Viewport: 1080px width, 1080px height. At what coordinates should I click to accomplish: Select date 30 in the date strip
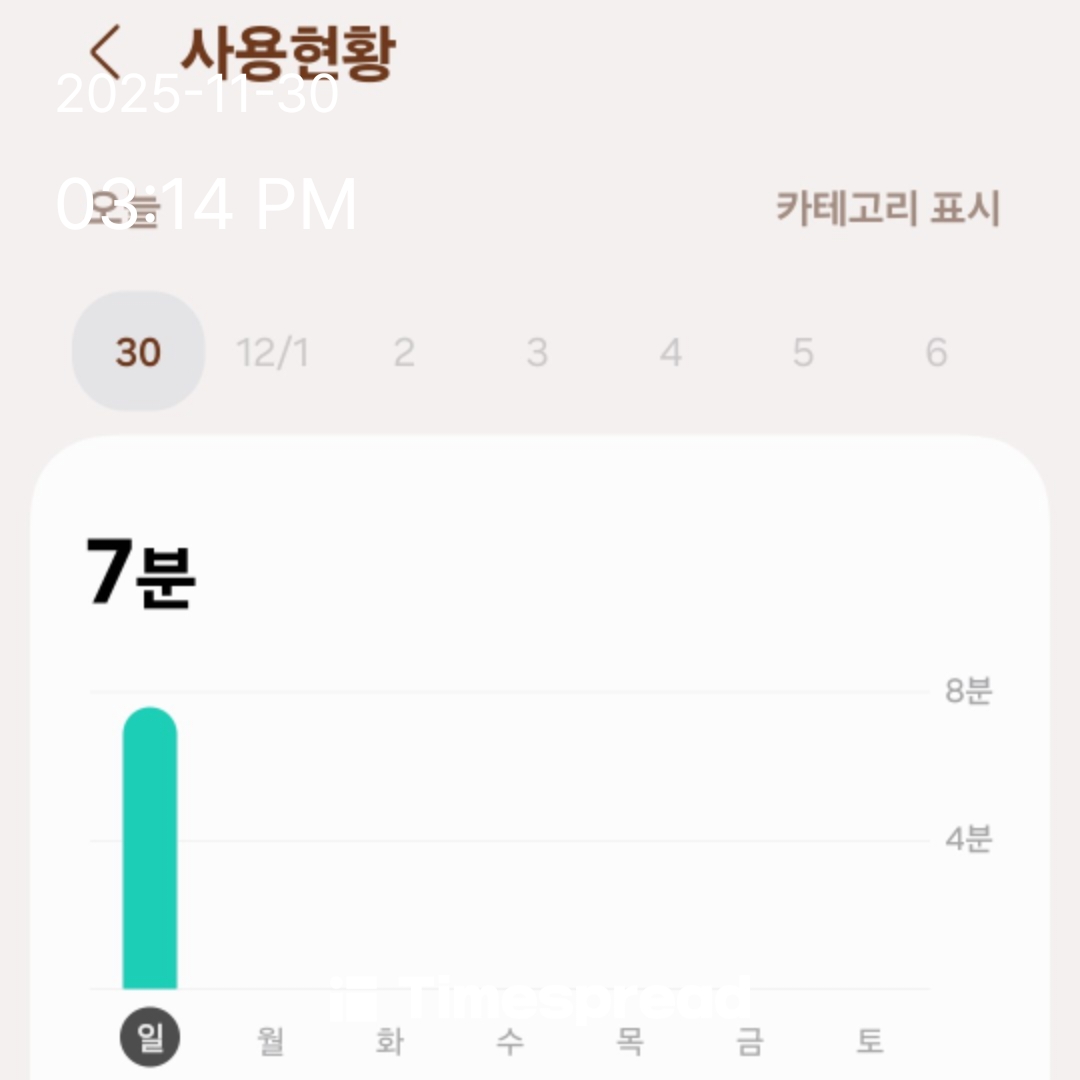[x=138, y=352]
